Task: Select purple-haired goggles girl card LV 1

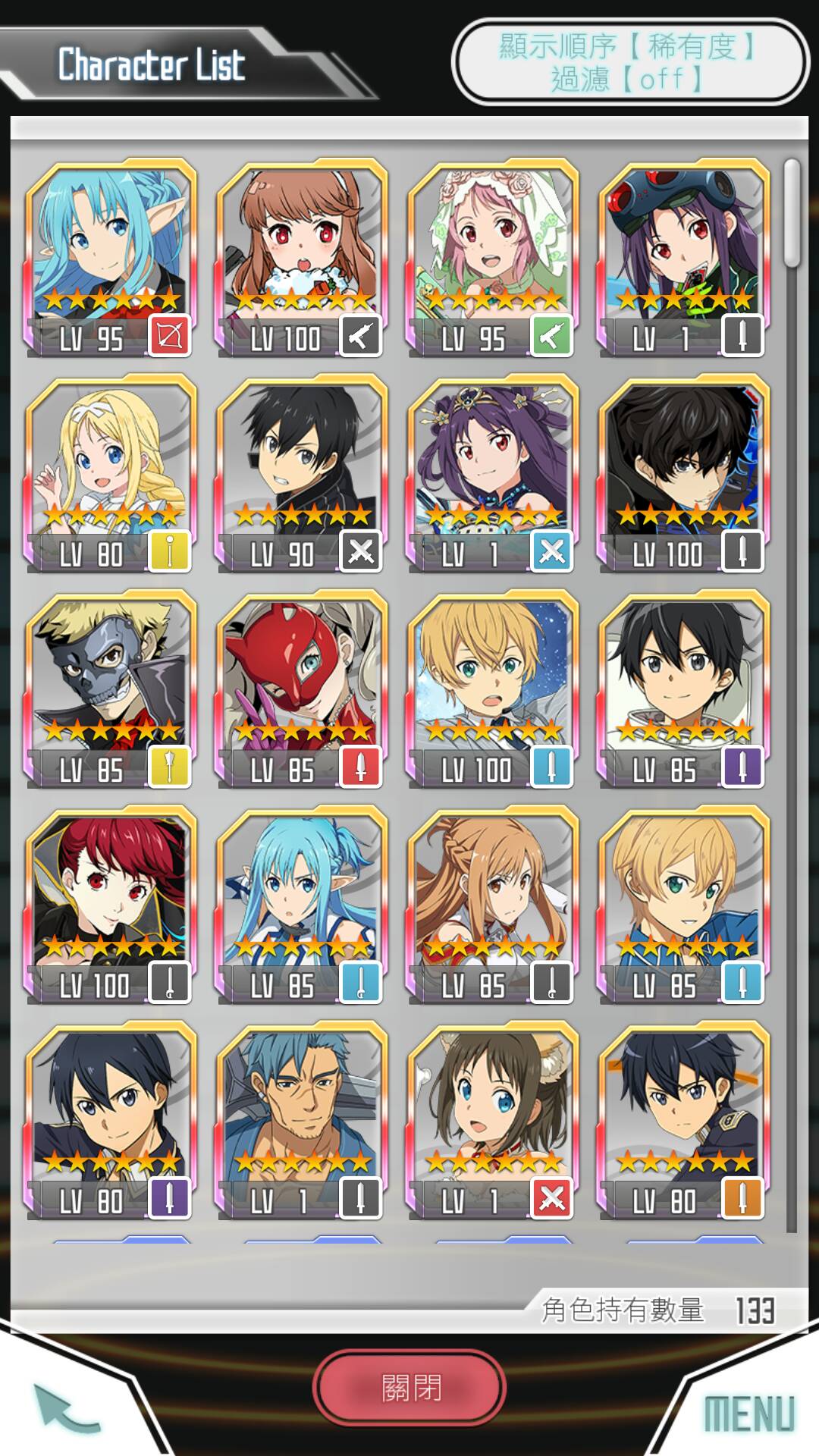Action: coord(684,258)
